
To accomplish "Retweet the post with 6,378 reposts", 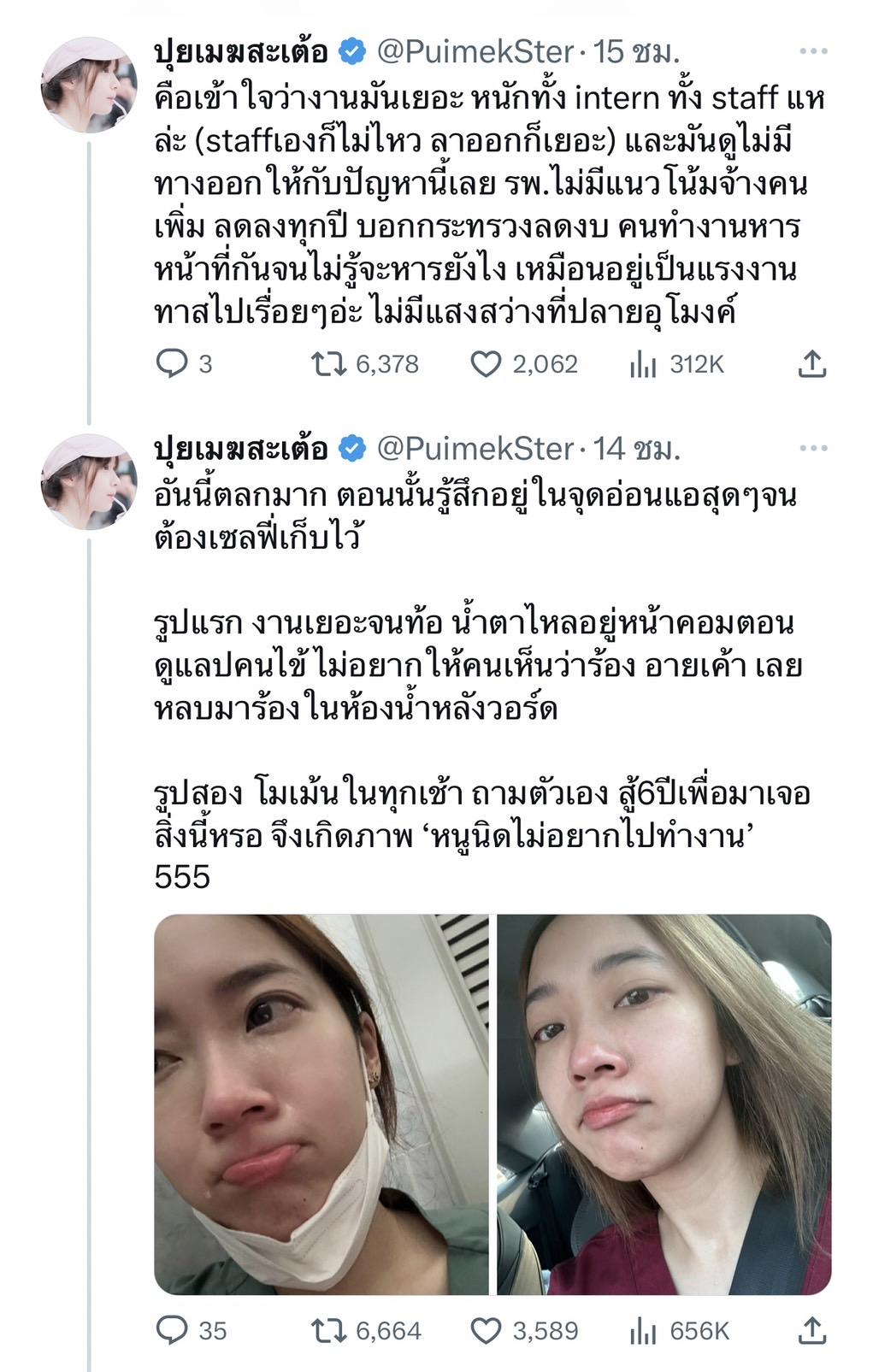I will tap(328, 364).
